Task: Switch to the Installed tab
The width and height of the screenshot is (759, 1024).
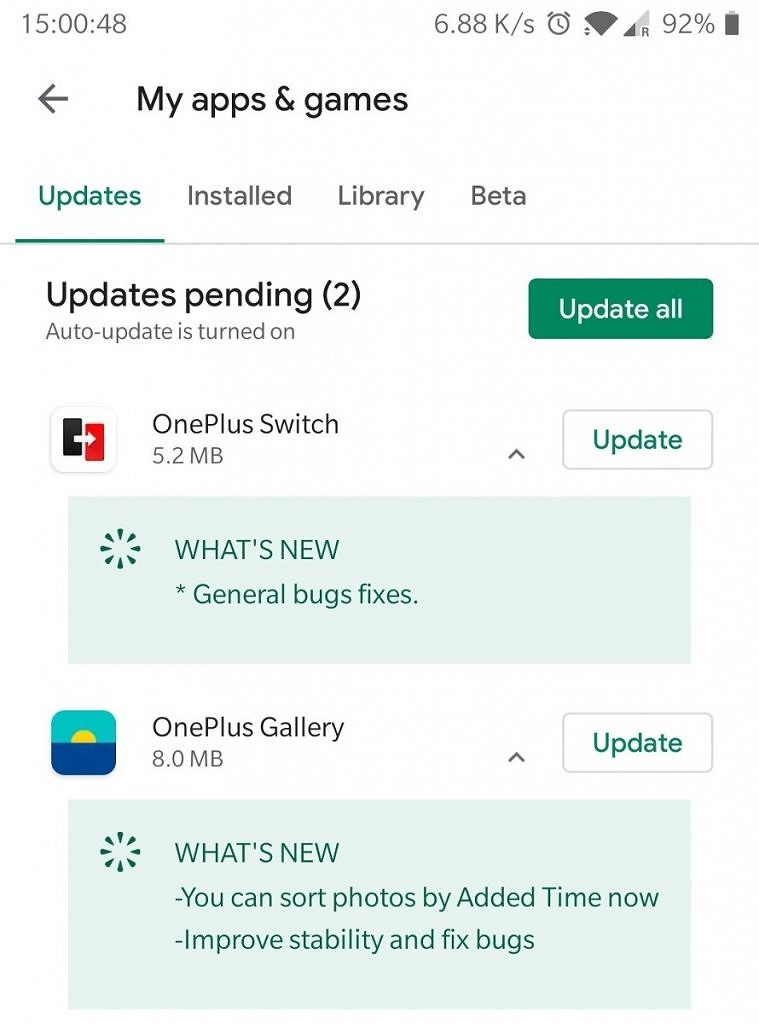Action: [239, 196]
